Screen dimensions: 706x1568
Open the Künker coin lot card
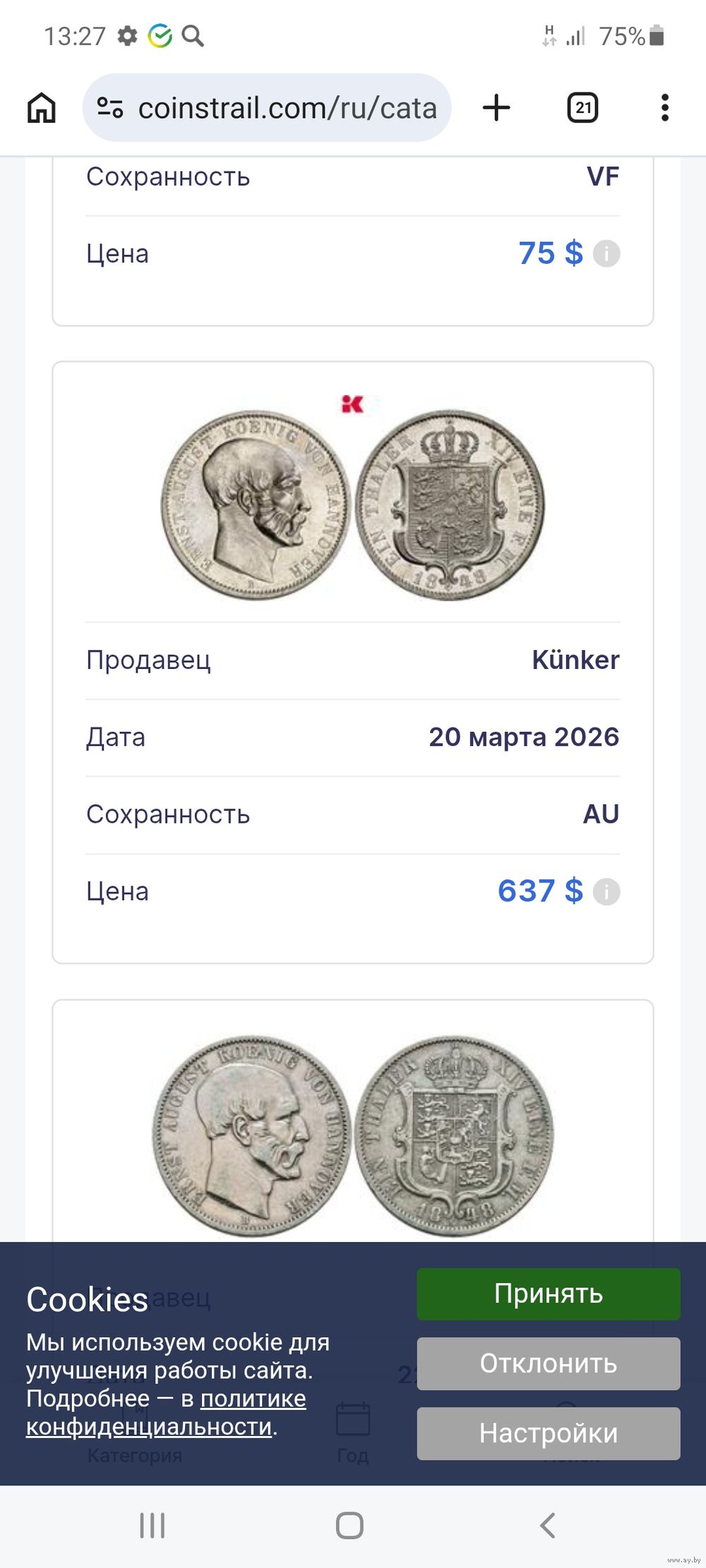click(x=353, y=505)
